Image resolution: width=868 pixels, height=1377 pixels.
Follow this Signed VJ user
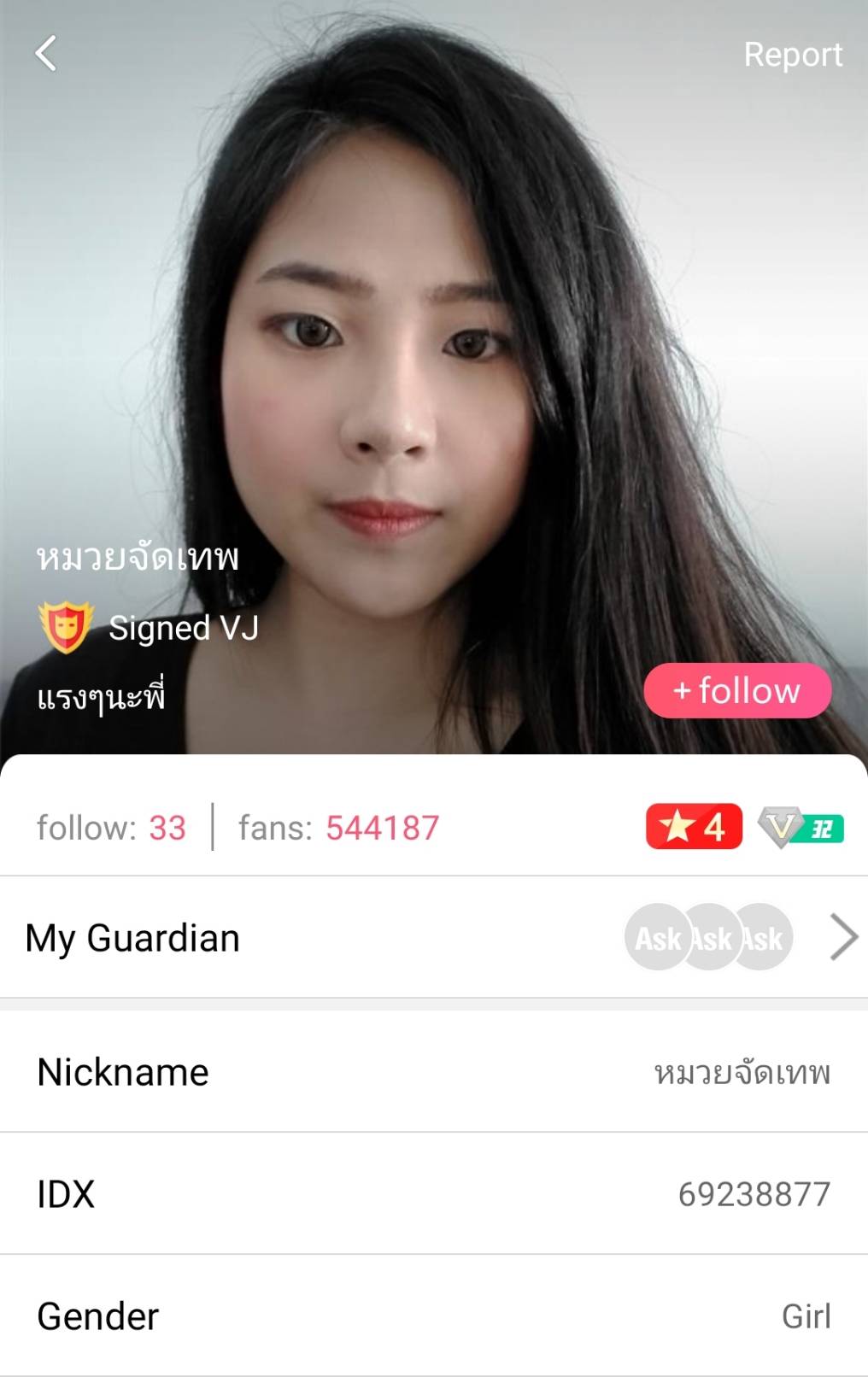tap(736, 690)
